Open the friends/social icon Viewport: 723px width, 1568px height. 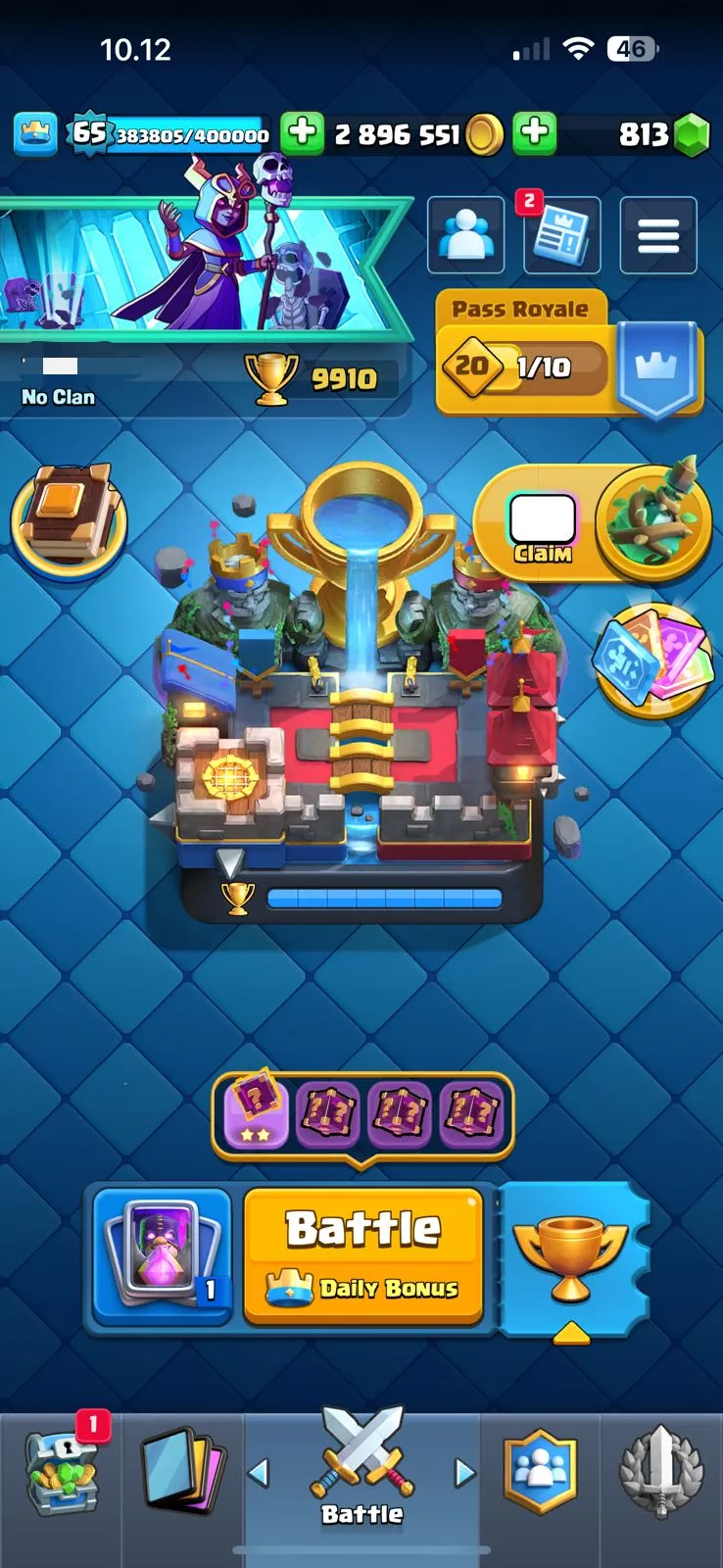(466, 235)
